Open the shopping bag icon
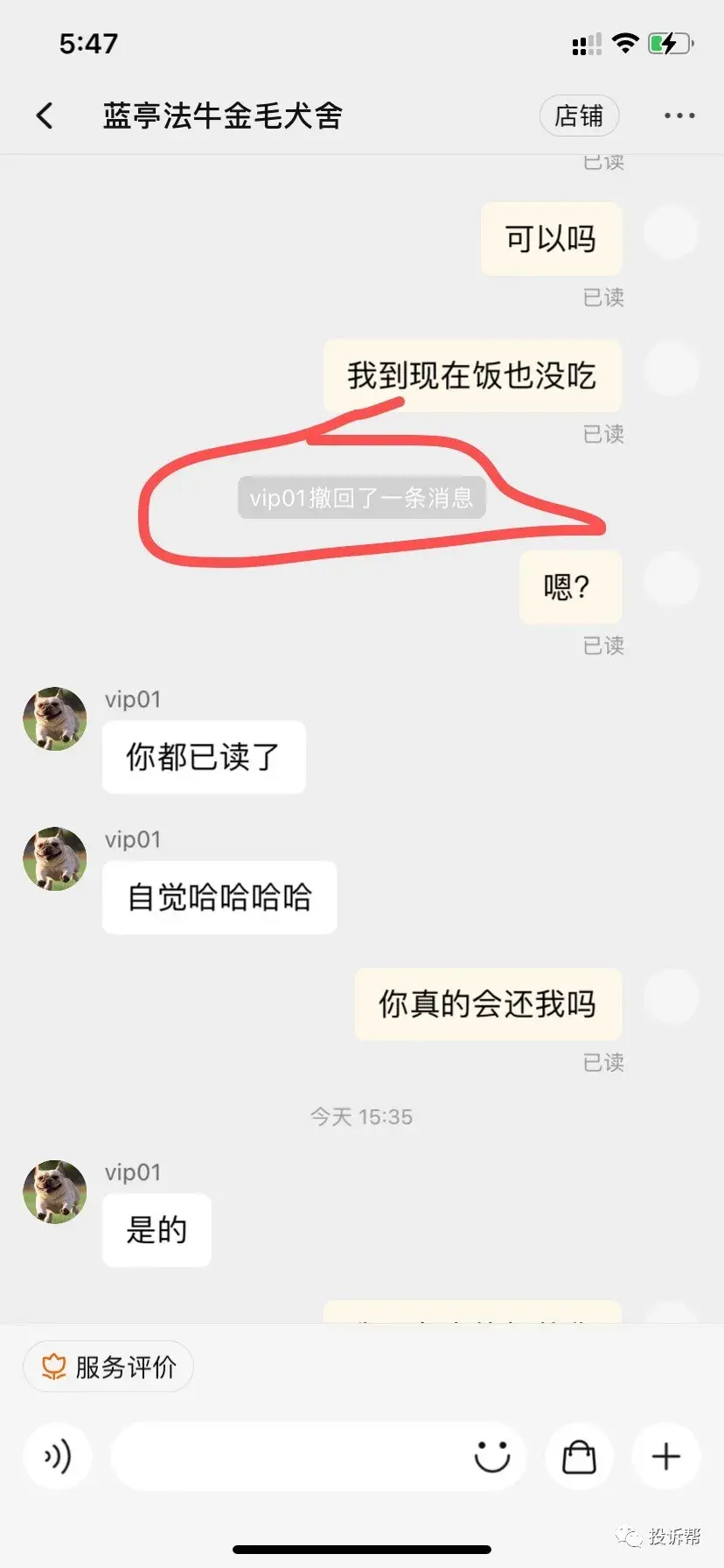724x1568 pixels. (x=579, y=1457)
